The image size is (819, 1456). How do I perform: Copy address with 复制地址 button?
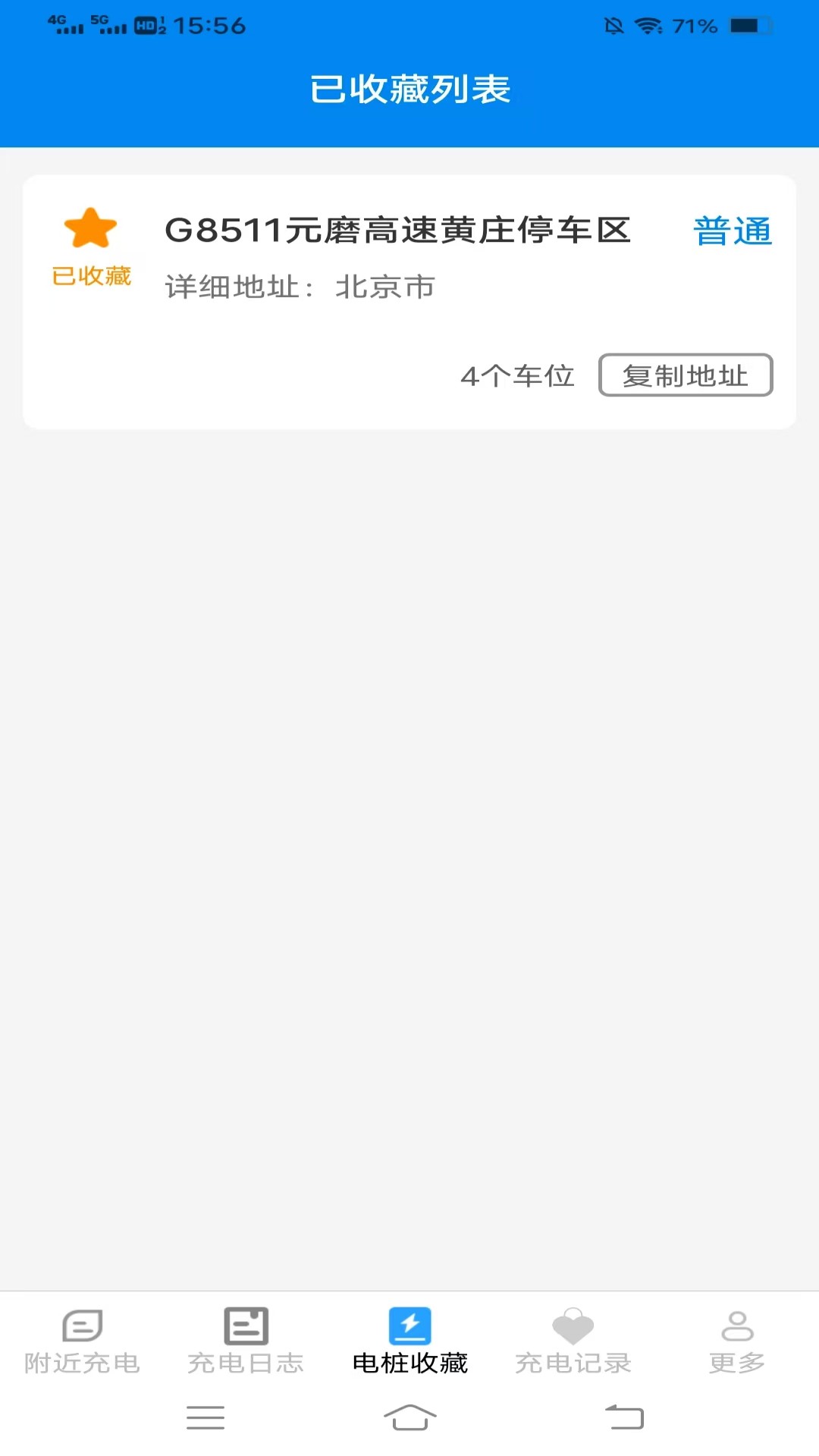coord(685,375)
